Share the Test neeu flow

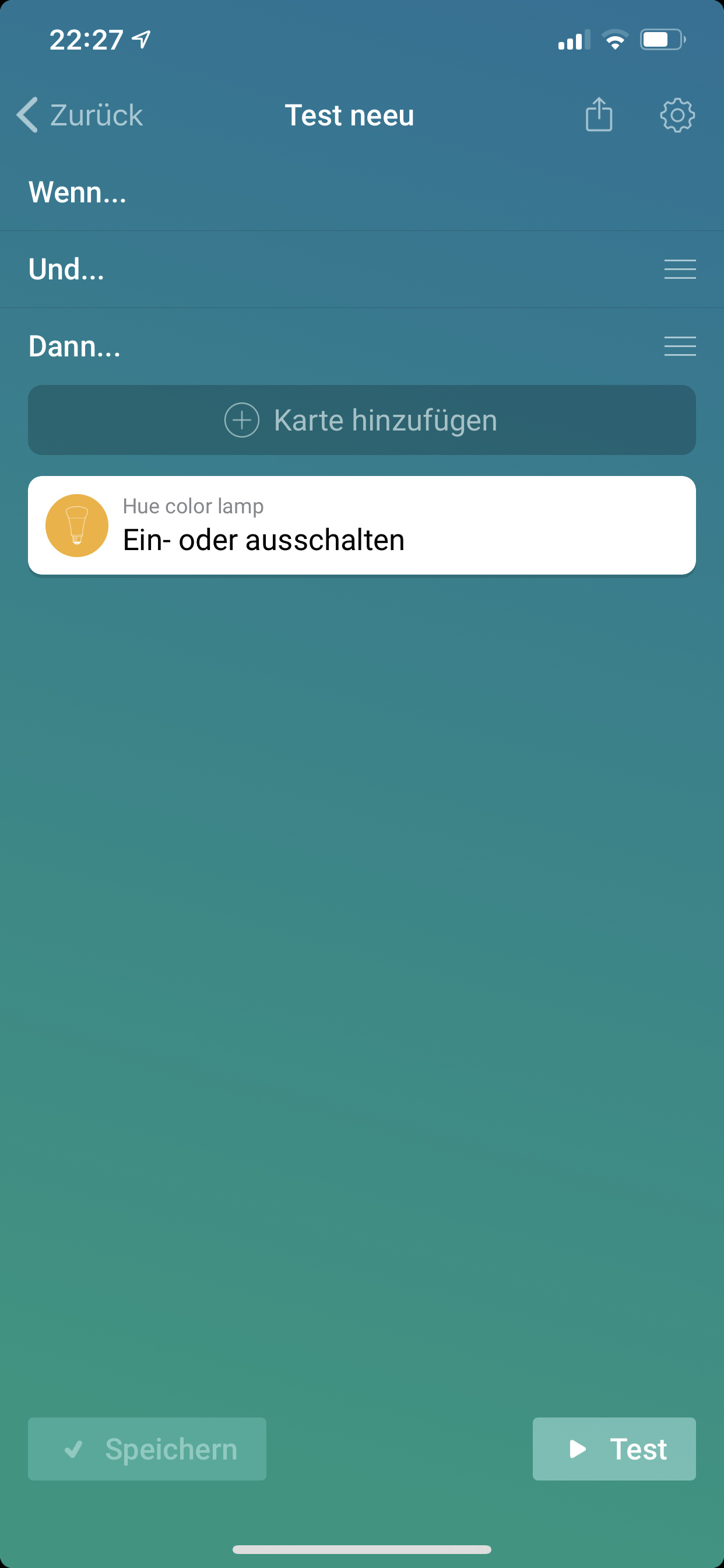point(599,114)
